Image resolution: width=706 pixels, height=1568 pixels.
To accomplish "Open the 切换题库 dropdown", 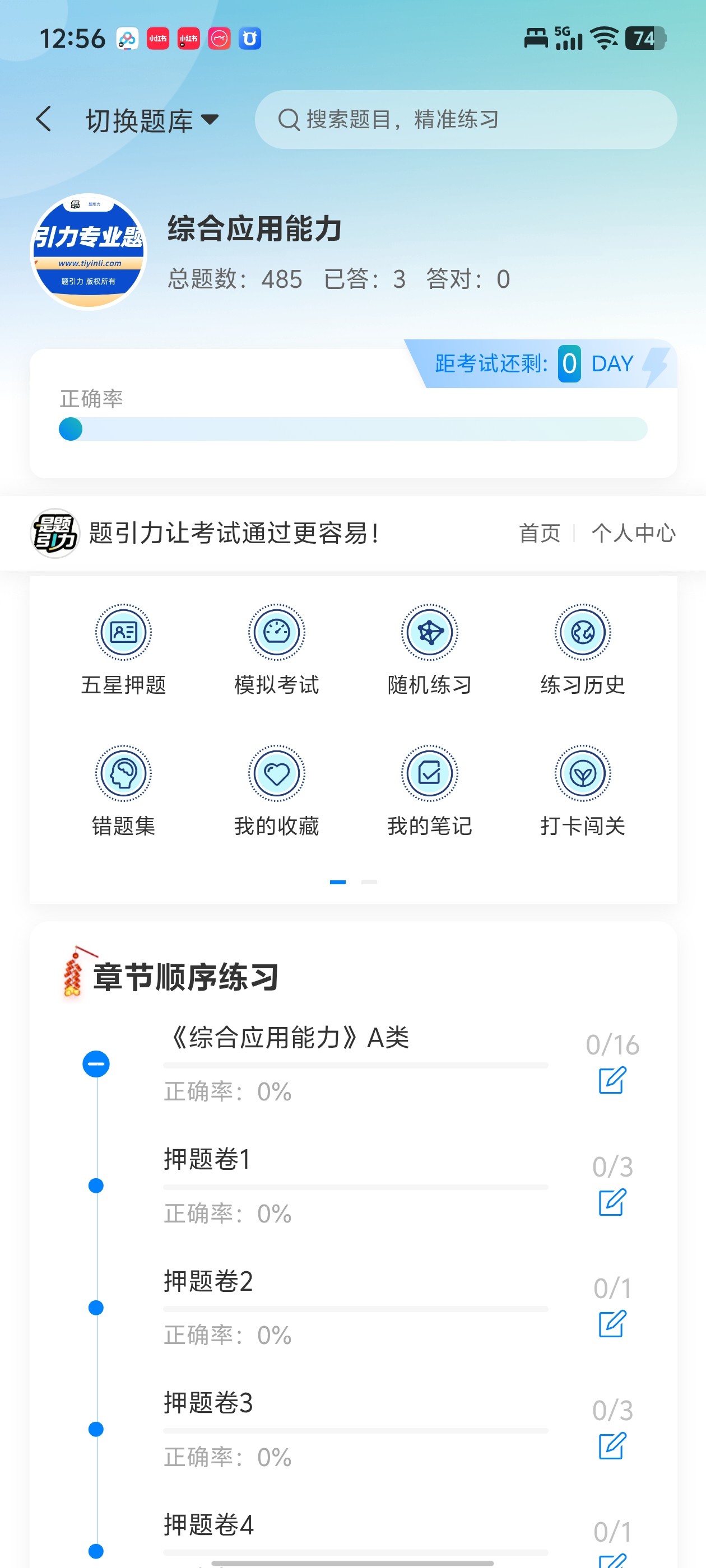I will click(x=152, y=120).
